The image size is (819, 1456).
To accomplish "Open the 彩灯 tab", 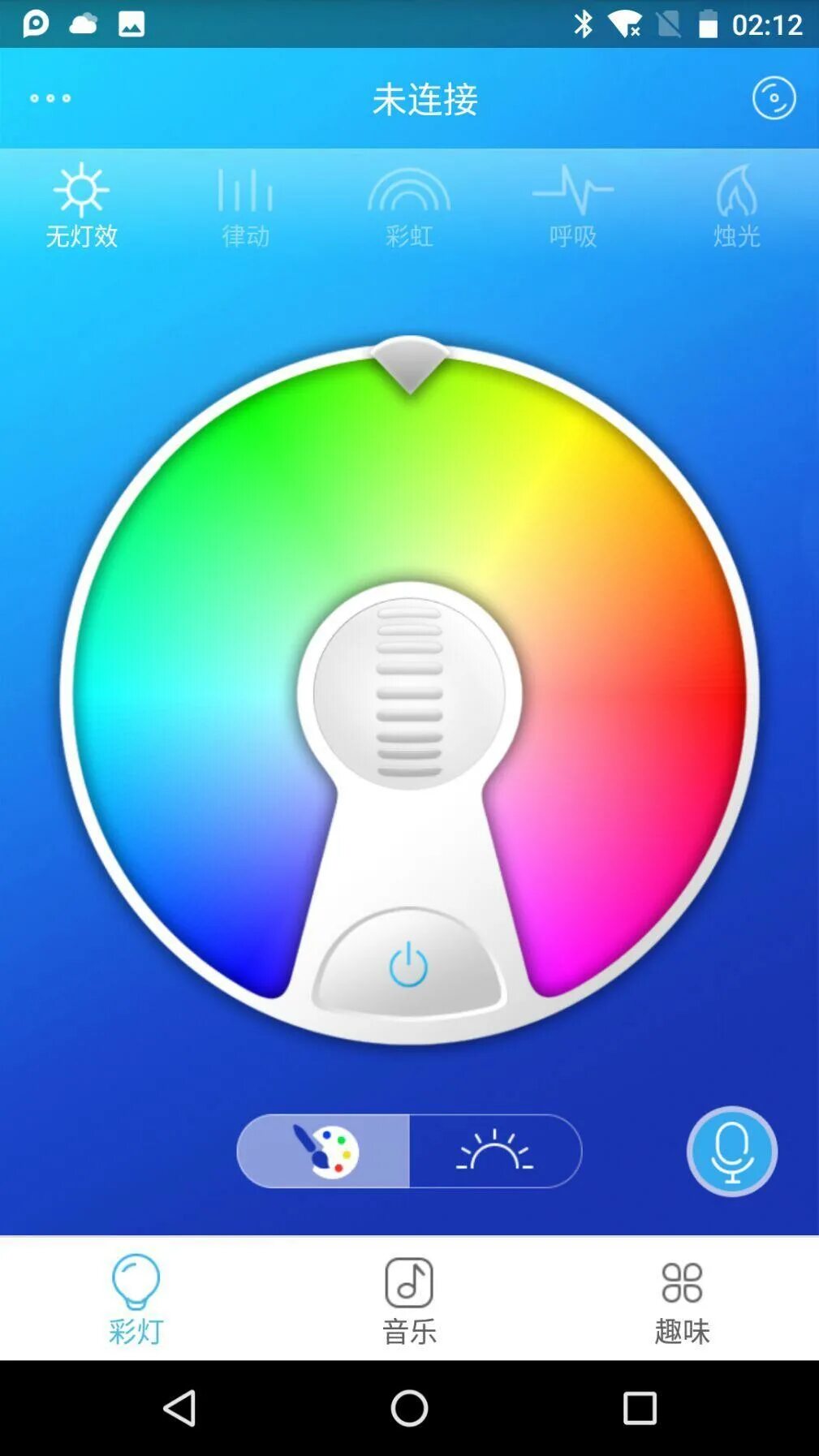I will [136, 1299].
